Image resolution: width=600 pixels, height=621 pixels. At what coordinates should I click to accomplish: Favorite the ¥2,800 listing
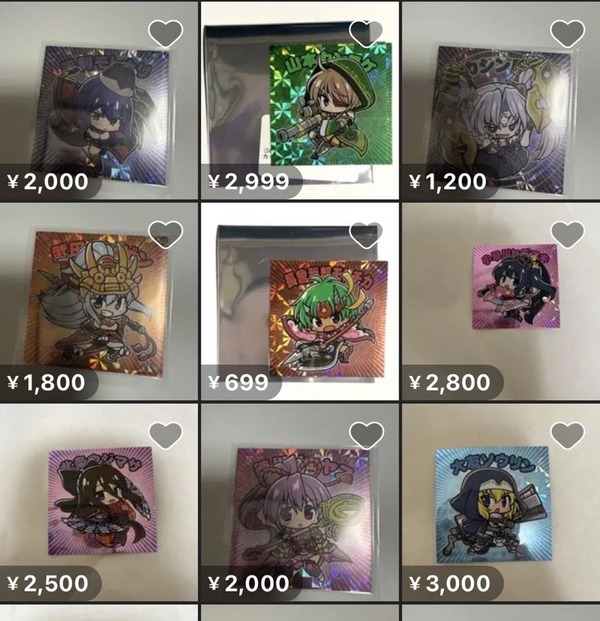click(x=567, y=235)
